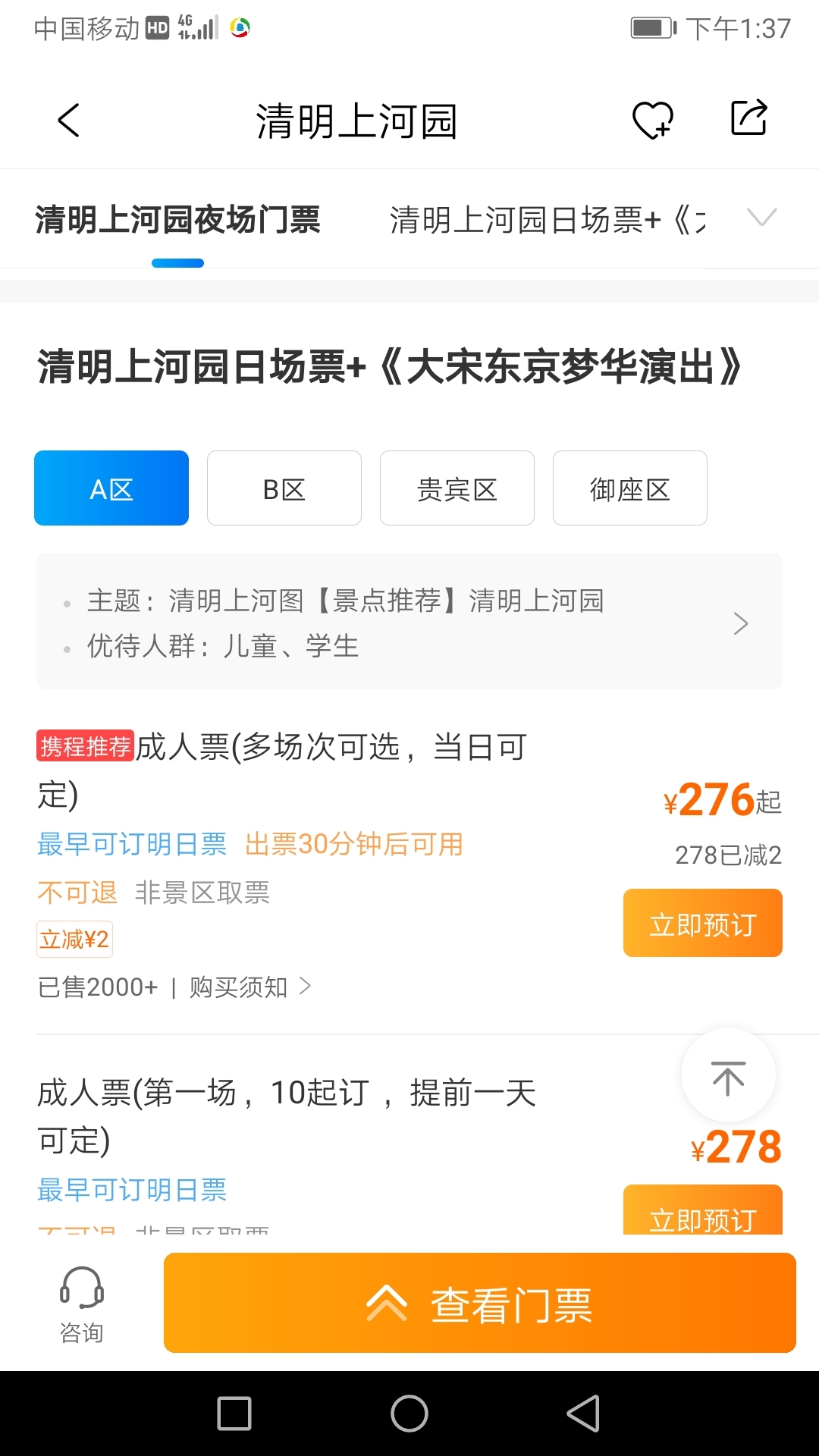
Task: Open 咨询 customer service
Action: point(82,1304)
